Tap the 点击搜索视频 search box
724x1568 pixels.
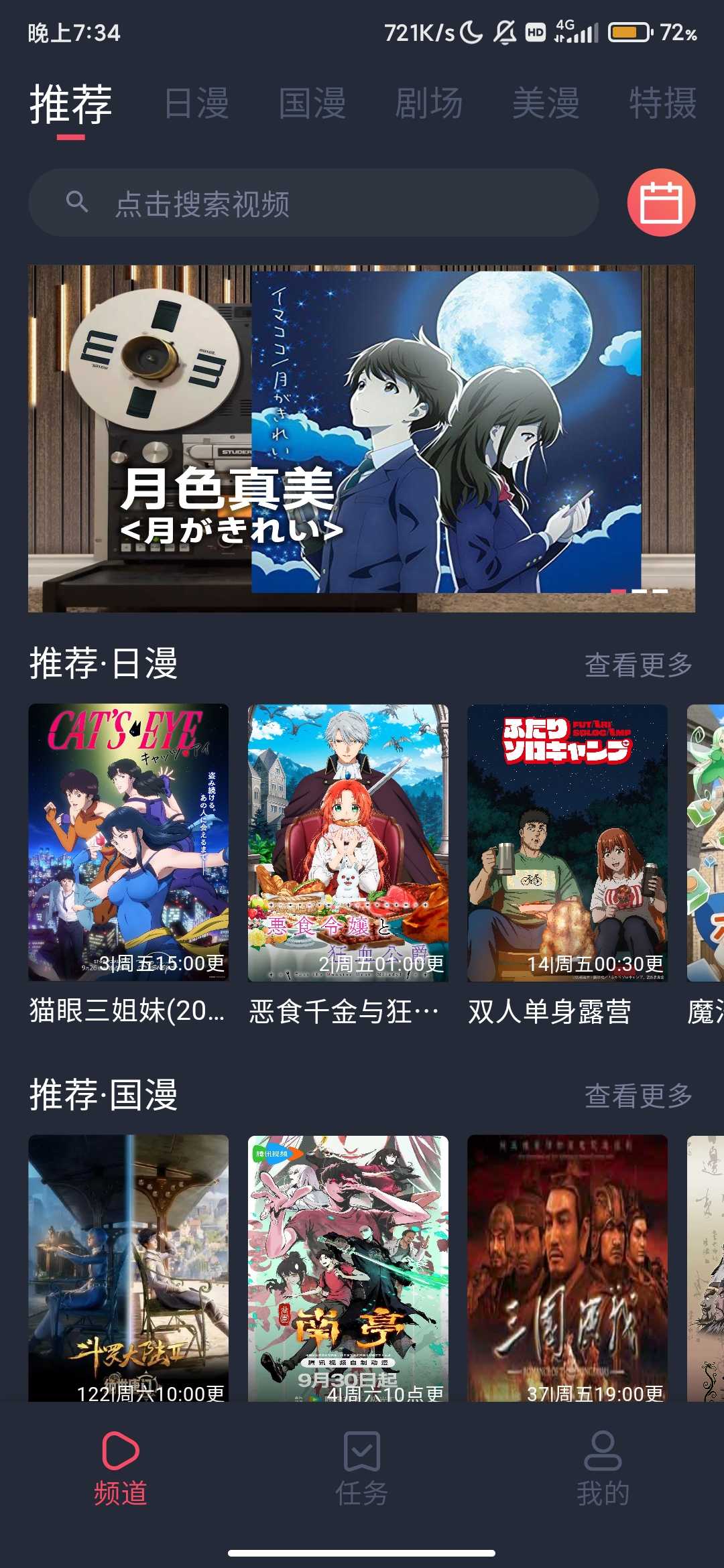(313, 202)
